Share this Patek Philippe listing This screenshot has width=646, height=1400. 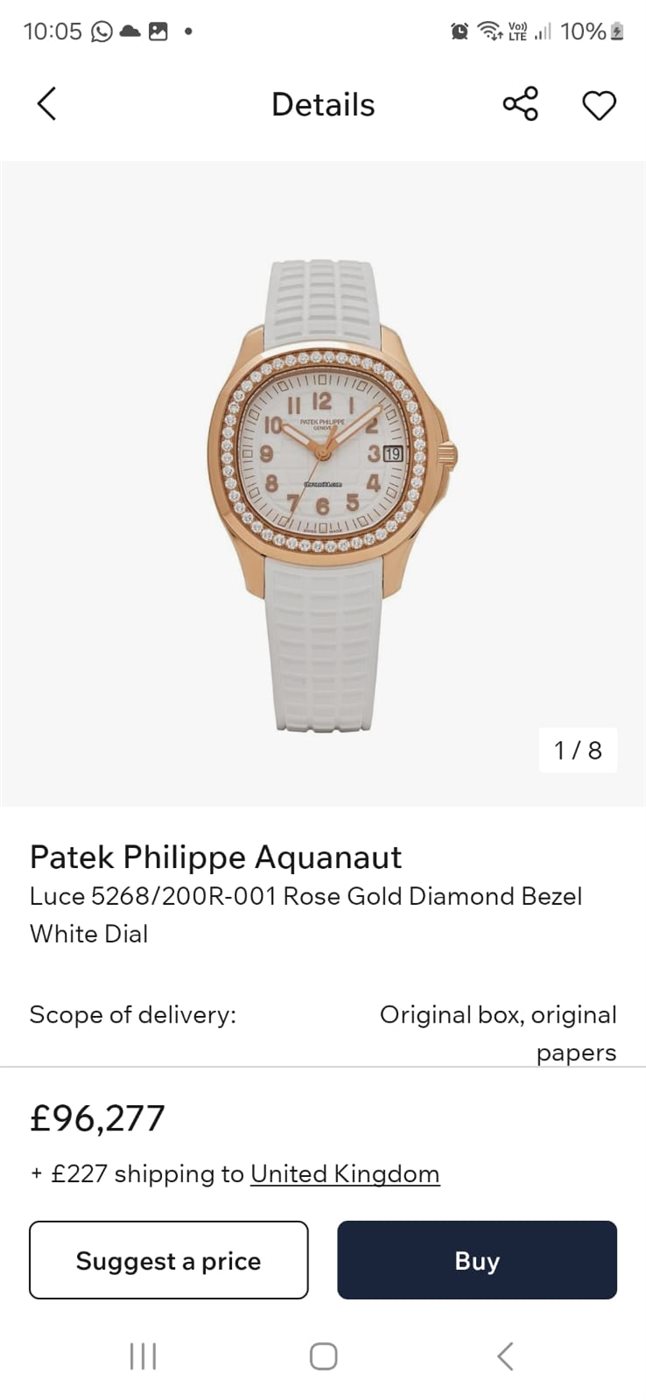[520, 104]
